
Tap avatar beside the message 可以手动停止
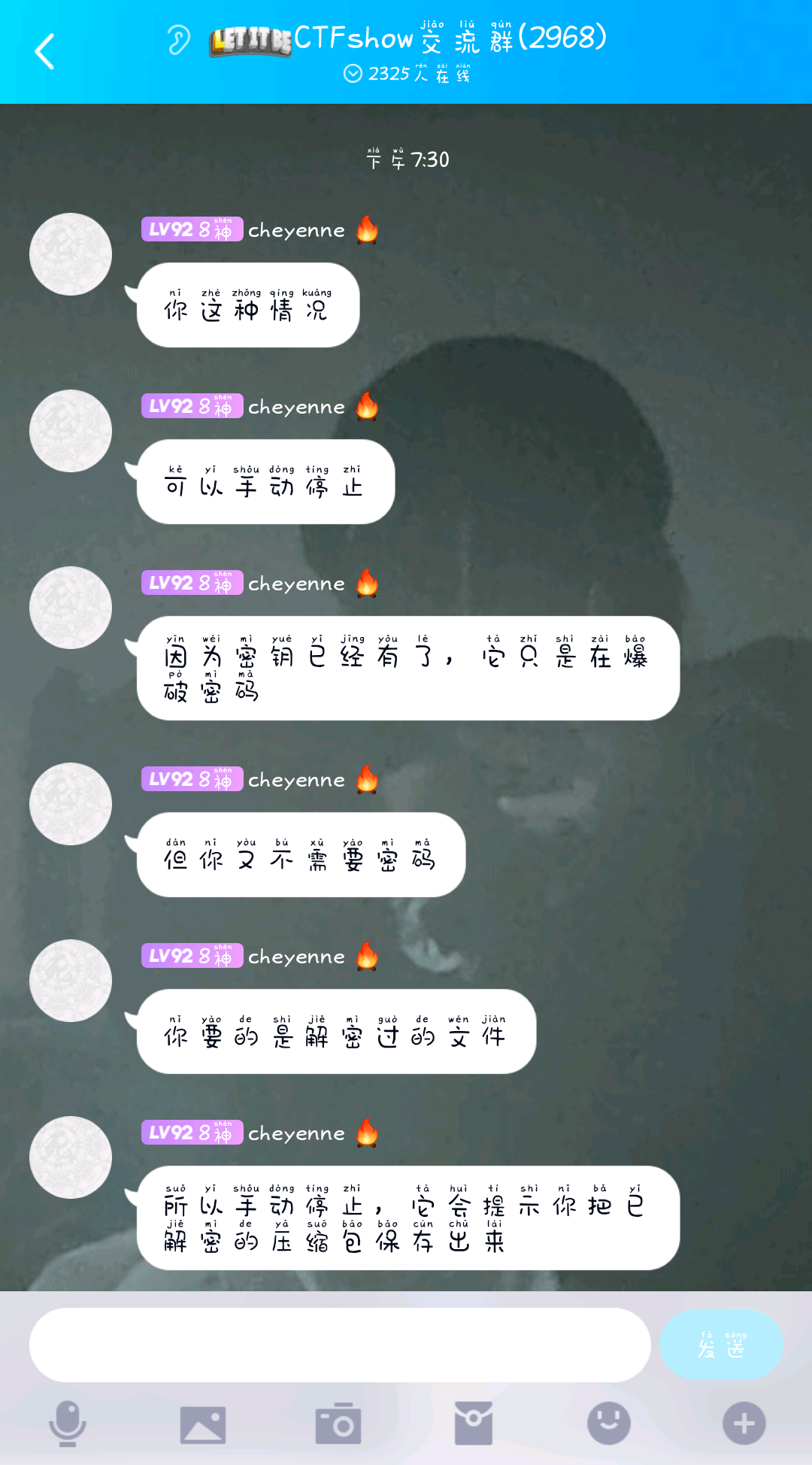click(71, 431)
